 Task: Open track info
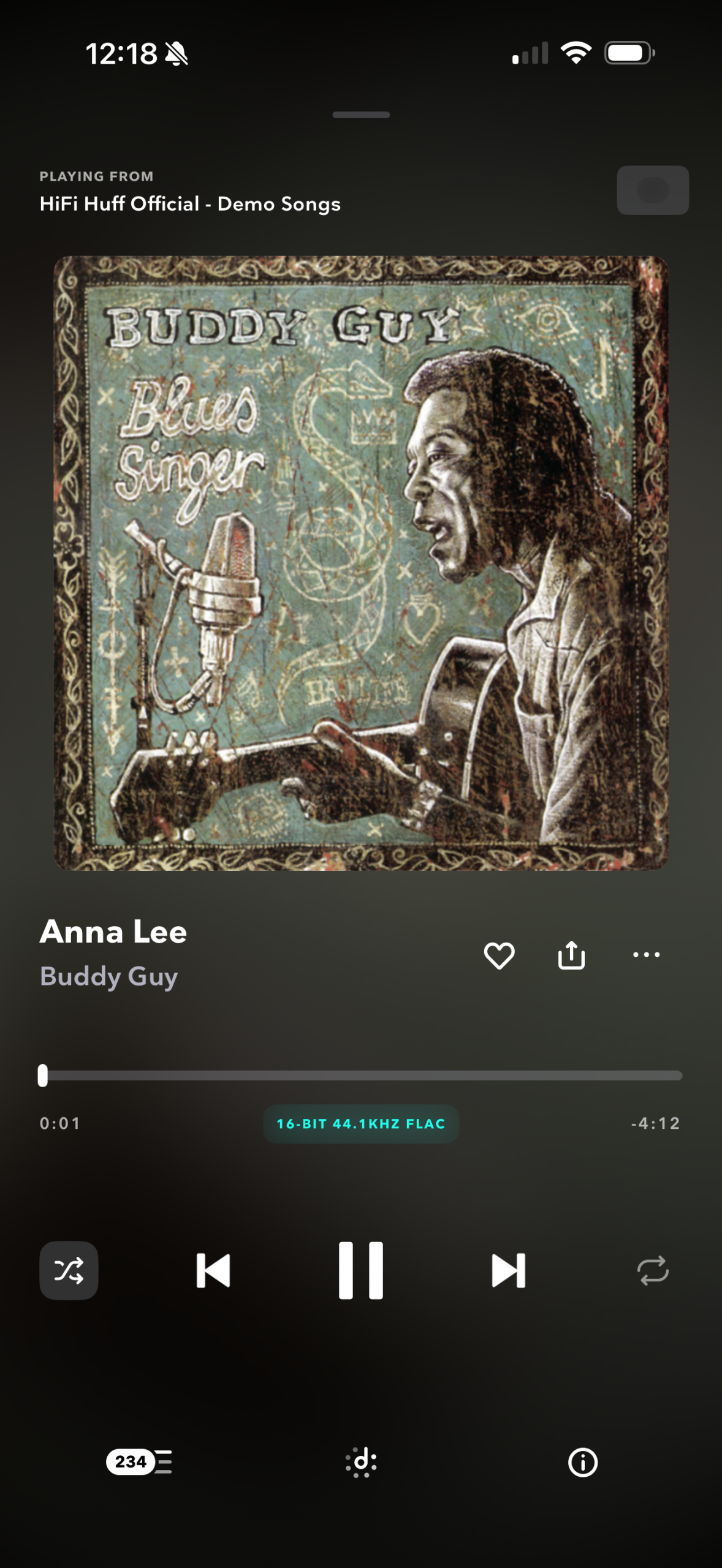coord(582,1463)
